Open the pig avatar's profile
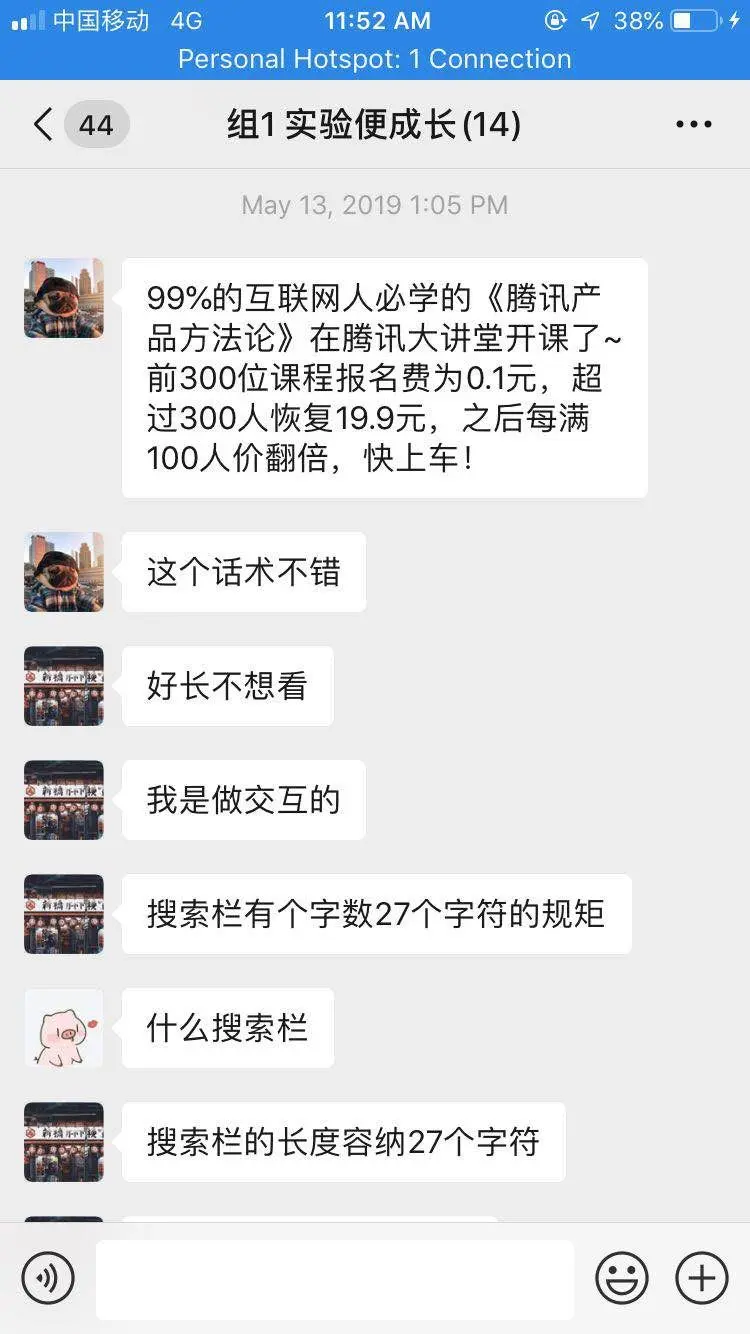Screen dimensions: 750x1334 [x=64, y=1028]
